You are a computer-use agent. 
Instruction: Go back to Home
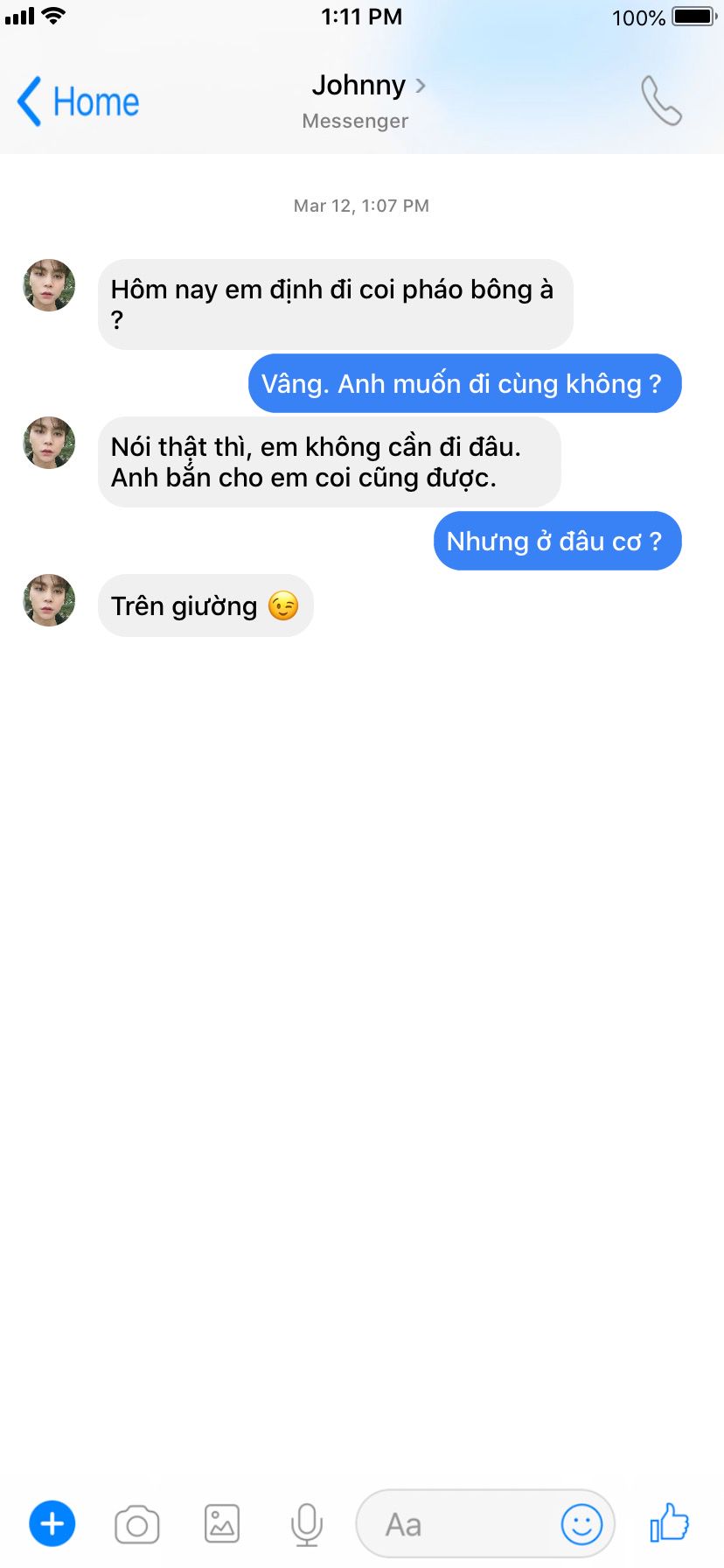78,101
